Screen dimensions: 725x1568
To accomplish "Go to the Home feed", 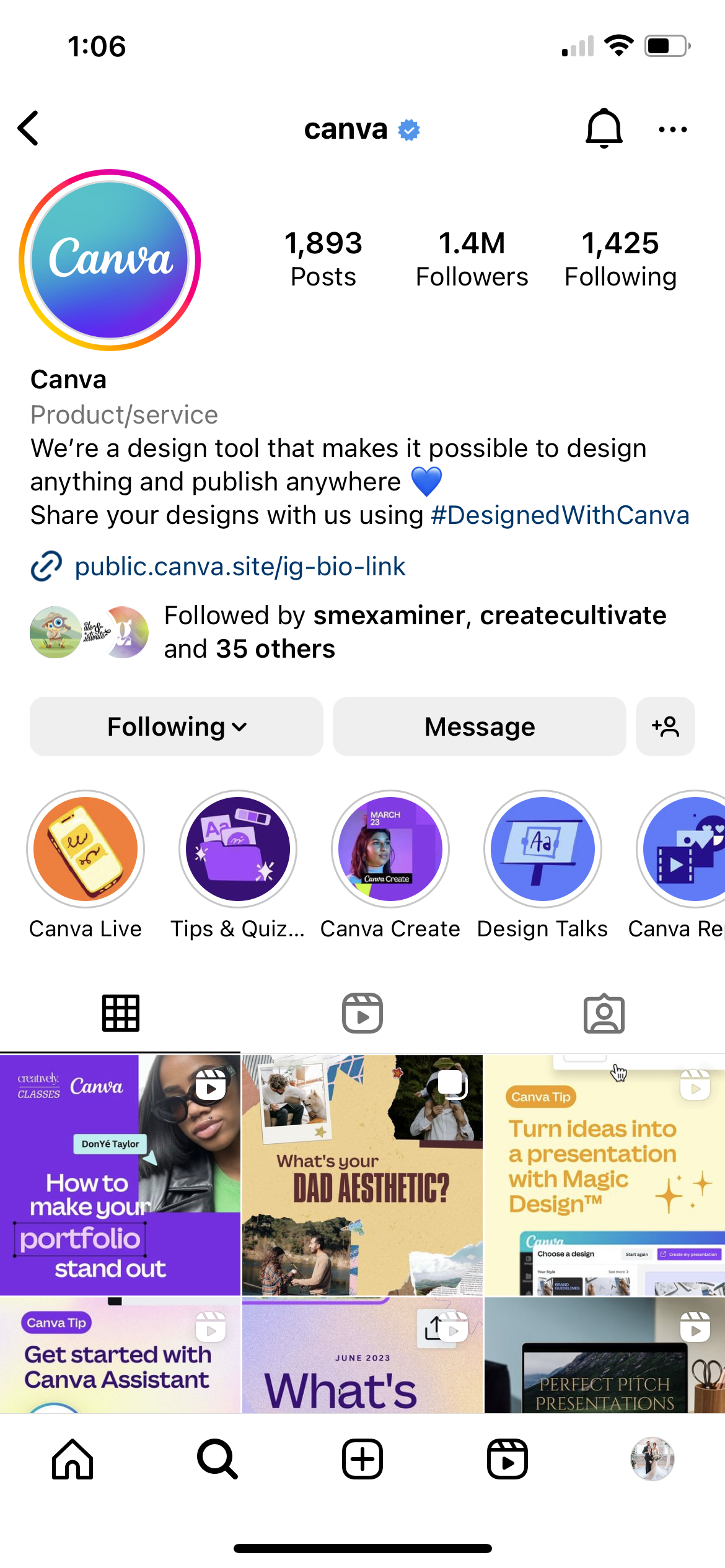I will [x=72, y=1459].
